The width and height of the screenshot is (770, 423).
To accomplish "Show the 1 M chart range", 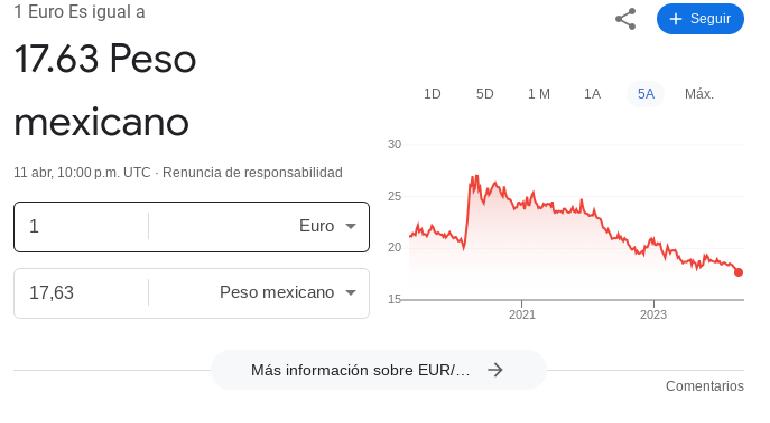I will 539,94.
